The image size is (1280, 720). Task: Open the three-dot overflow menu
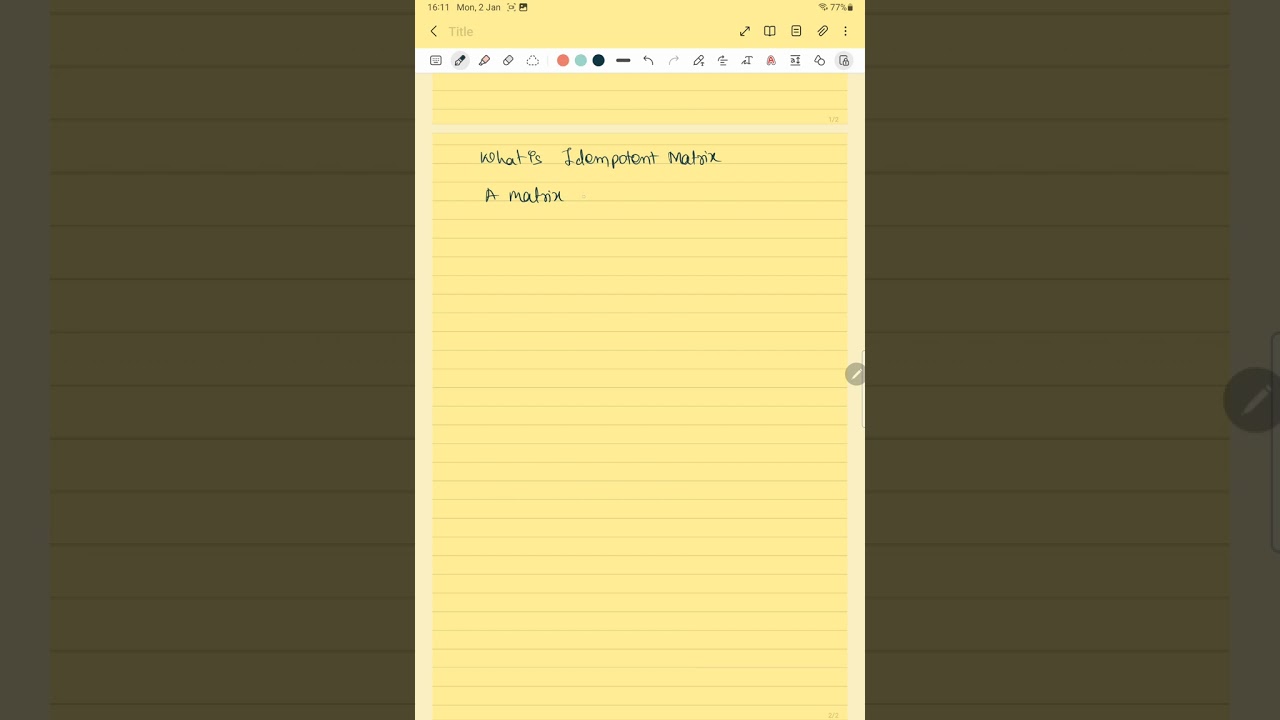point(845,32)
